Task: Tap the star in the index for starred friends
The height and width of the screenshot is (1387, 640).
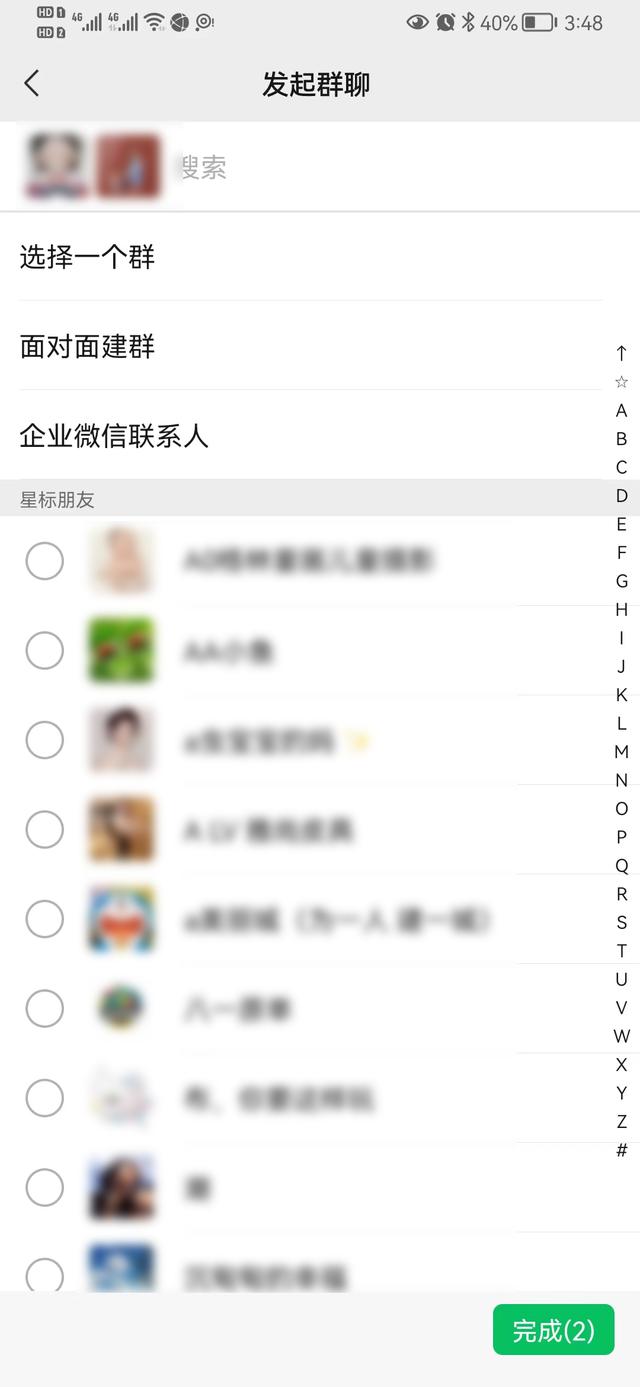Action: coord(621,382)
